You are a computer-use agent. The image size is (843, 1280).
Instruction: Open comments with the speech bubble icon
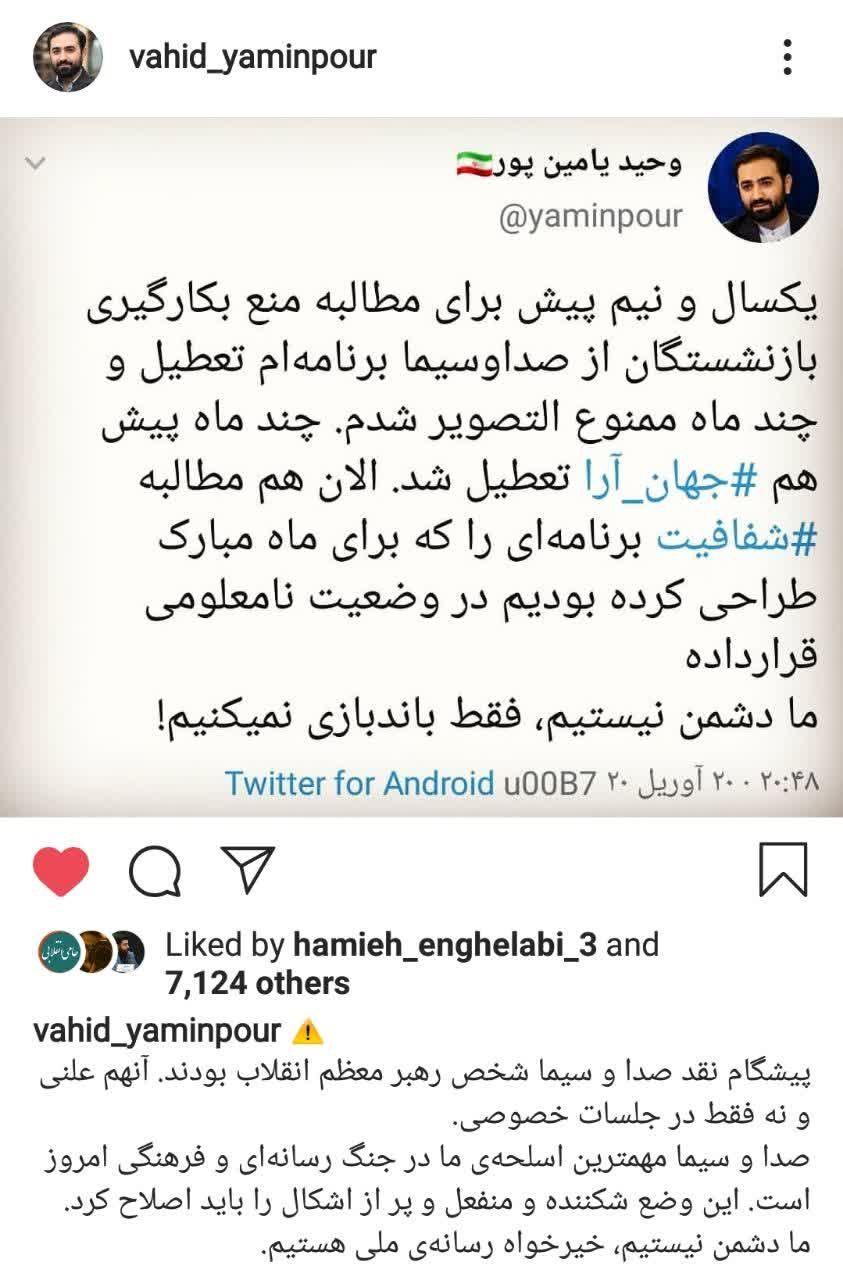point(155,871)
